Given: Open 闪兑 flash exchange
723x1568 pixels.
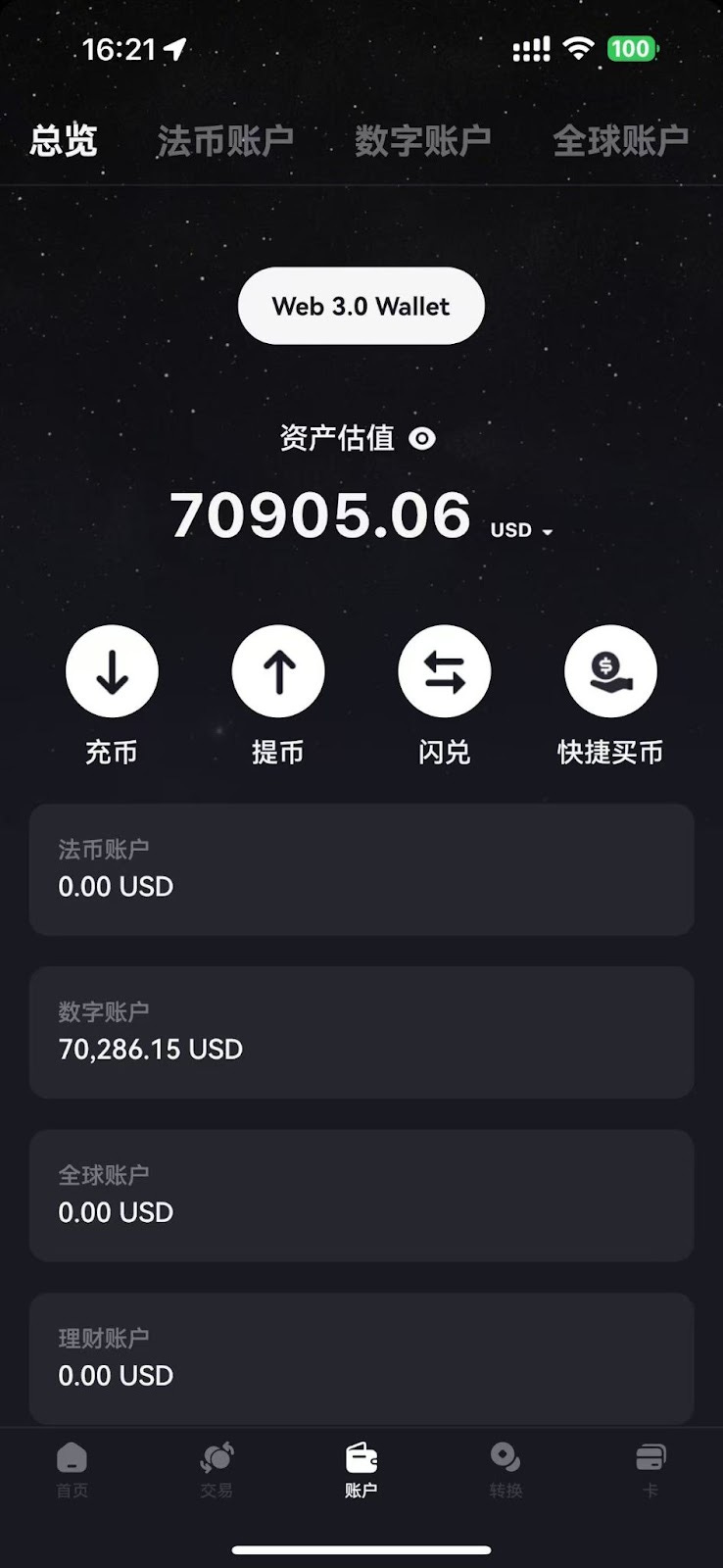Looking at the screenshot, I should point(444,672).
